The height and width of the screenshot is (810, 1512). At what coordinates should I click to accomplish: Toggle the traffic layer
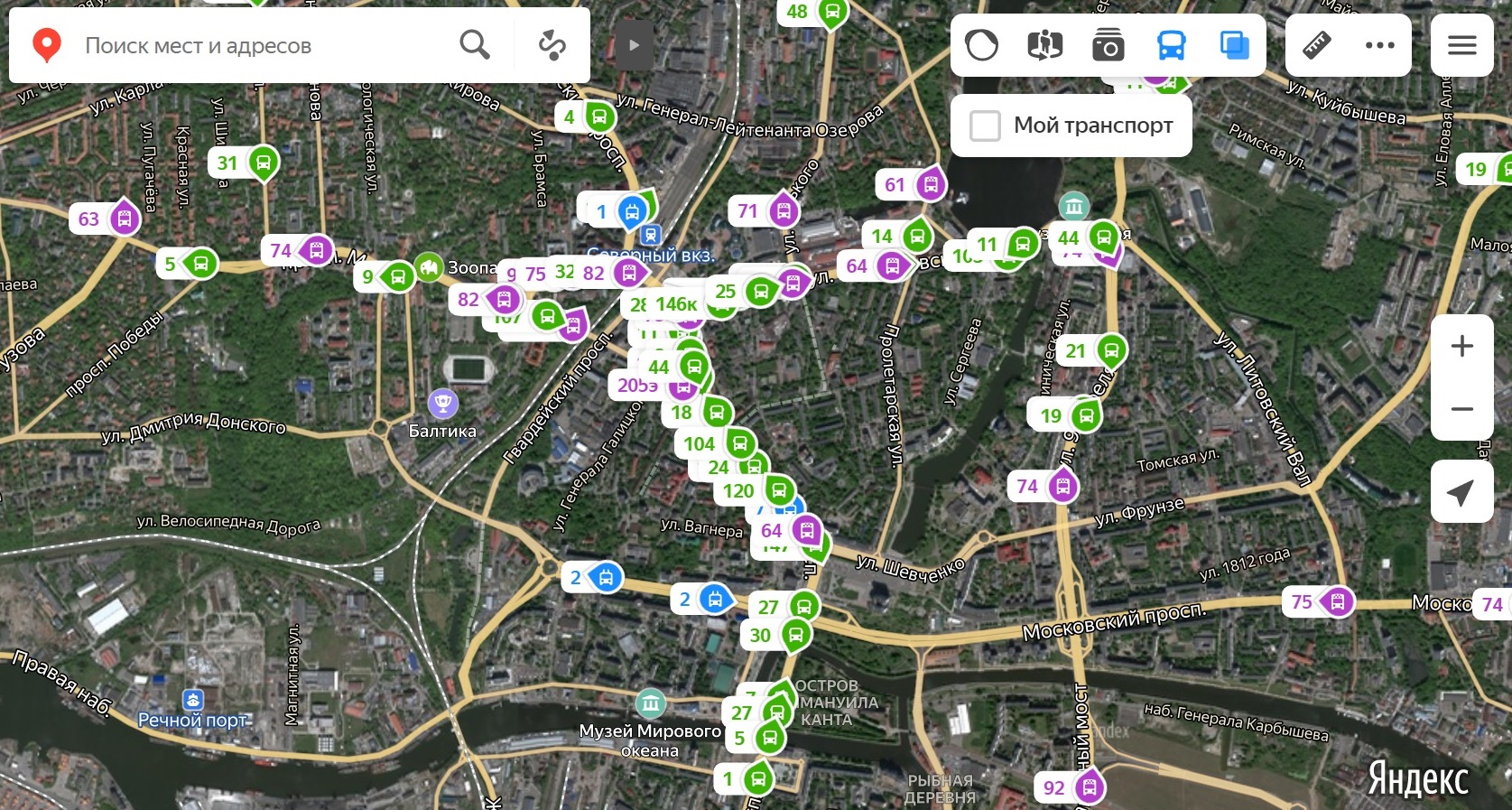982,45
